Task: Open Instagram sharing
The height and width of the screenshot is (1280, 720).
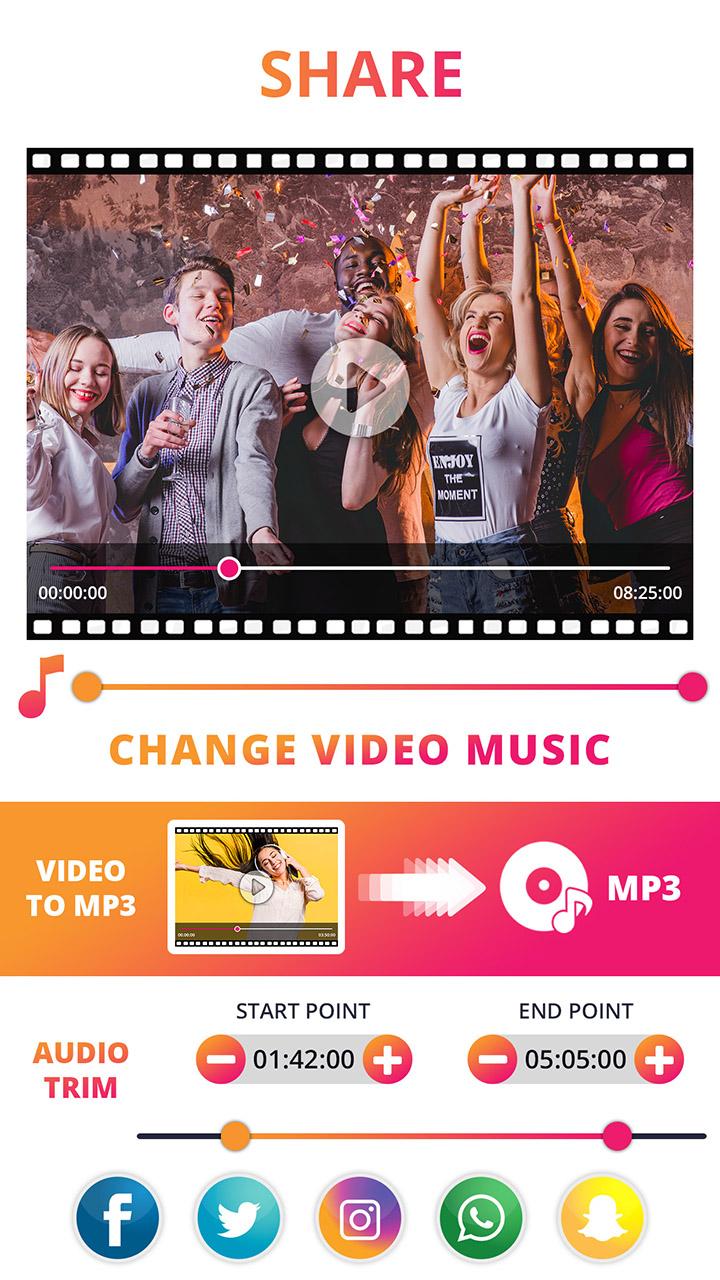Action: pyautogui.click(x=360, y=1217)
